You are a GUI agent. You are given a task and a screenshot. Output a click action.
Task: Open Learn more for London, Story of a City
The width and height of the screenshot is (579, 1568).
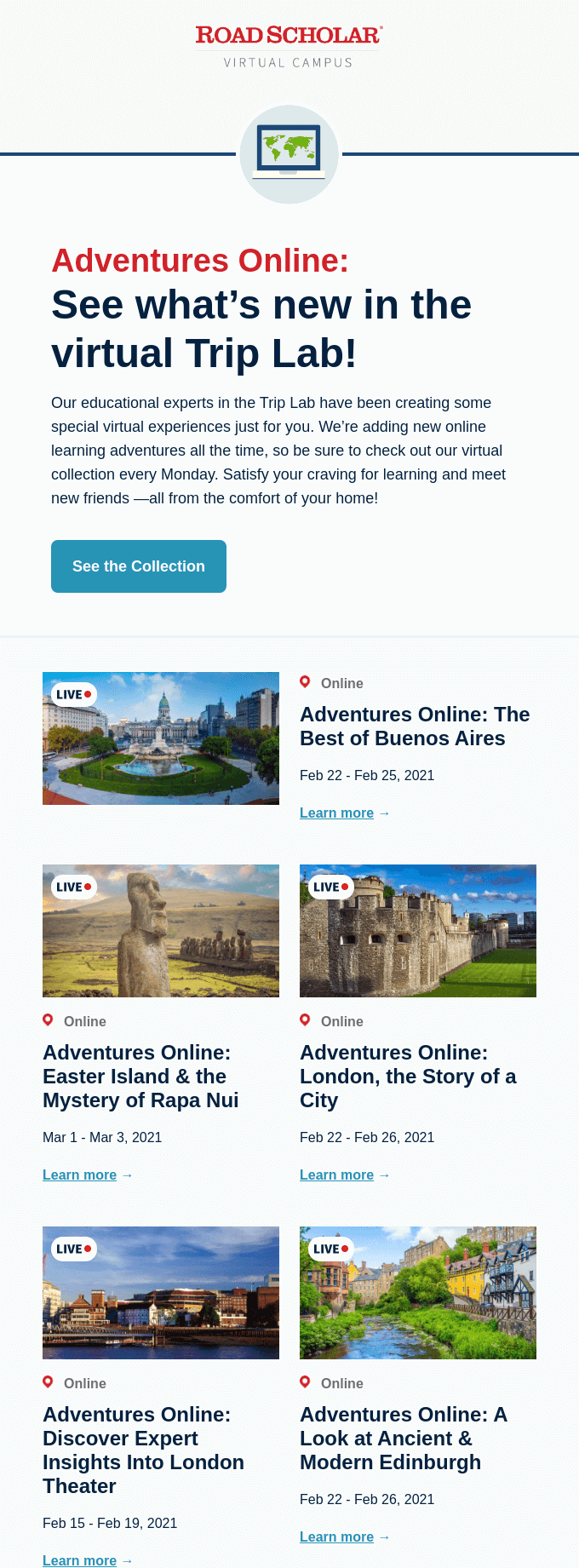(x=337, y=1175)
